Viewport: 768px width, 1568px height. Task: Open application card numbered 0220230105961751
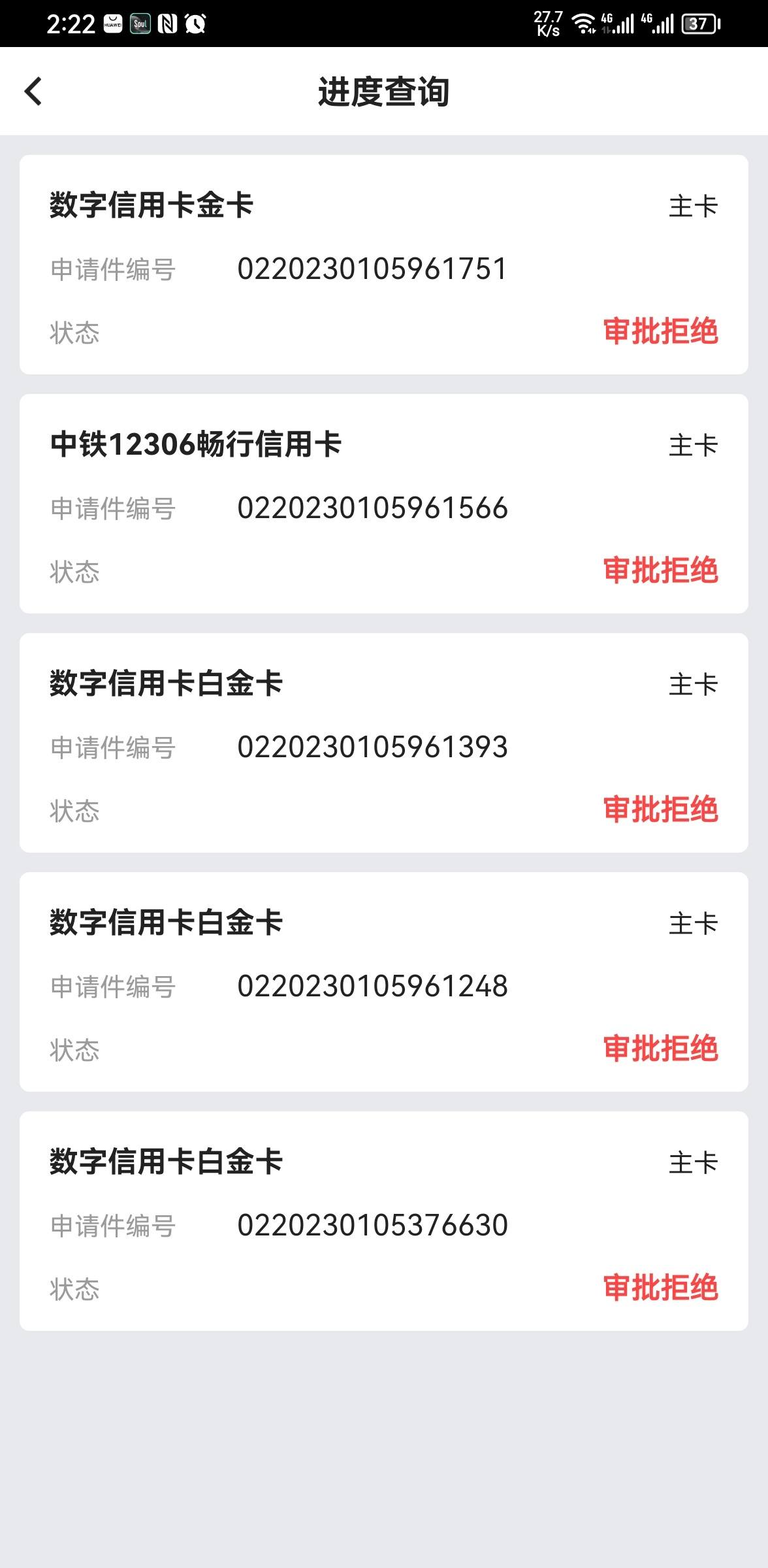click(x=384, y=265)
